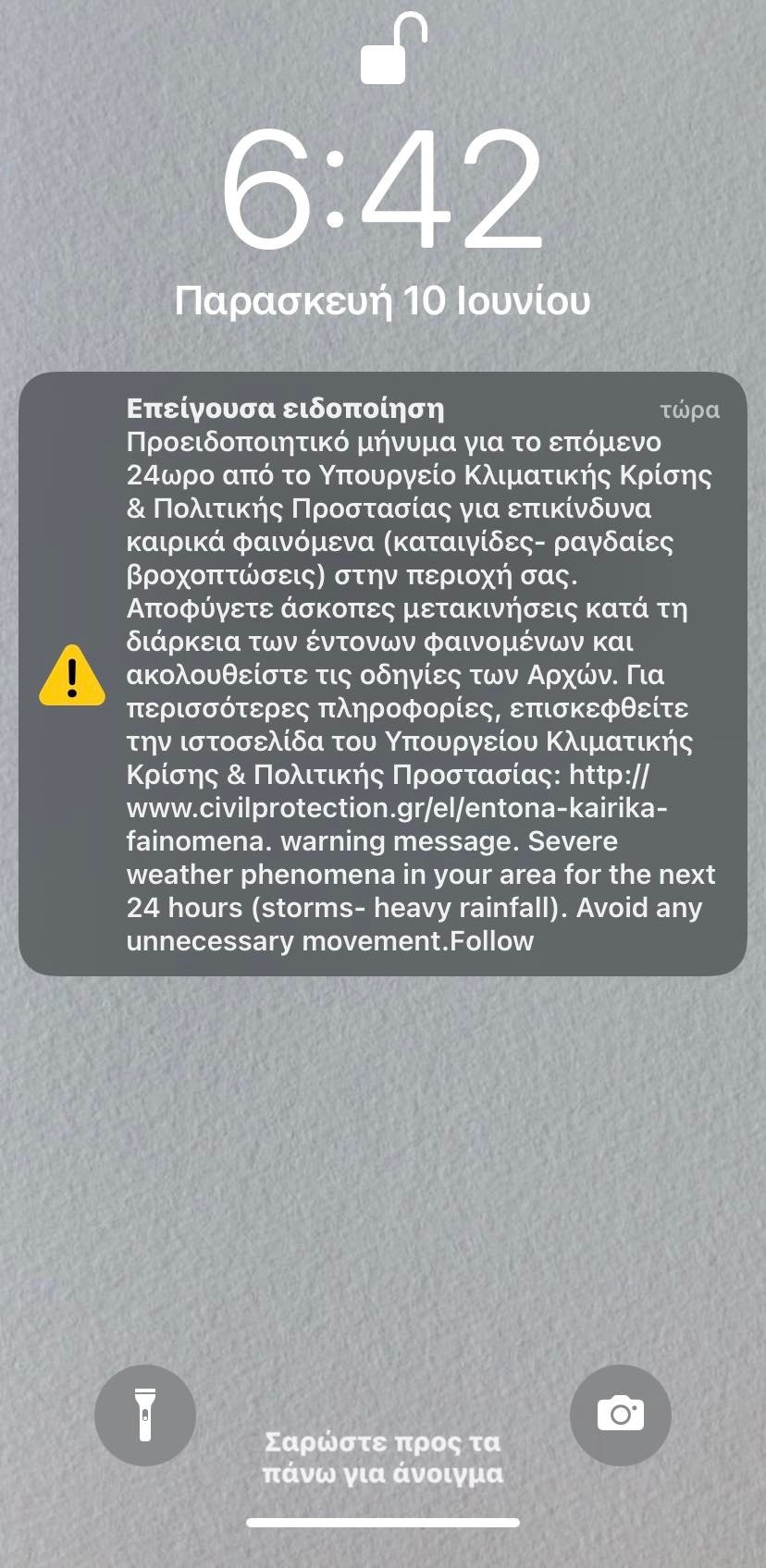766x1568 pixels.
Task: Launch the camera from the lock screen
Action: tap(621, 1415)
